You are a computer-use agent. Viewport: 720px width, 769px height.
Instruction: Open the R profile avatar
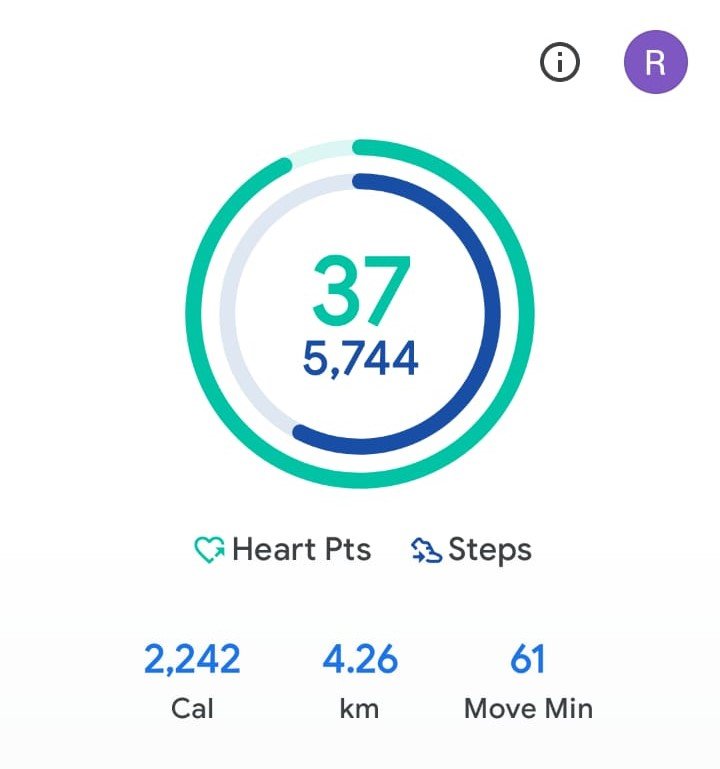click(655, 63)
